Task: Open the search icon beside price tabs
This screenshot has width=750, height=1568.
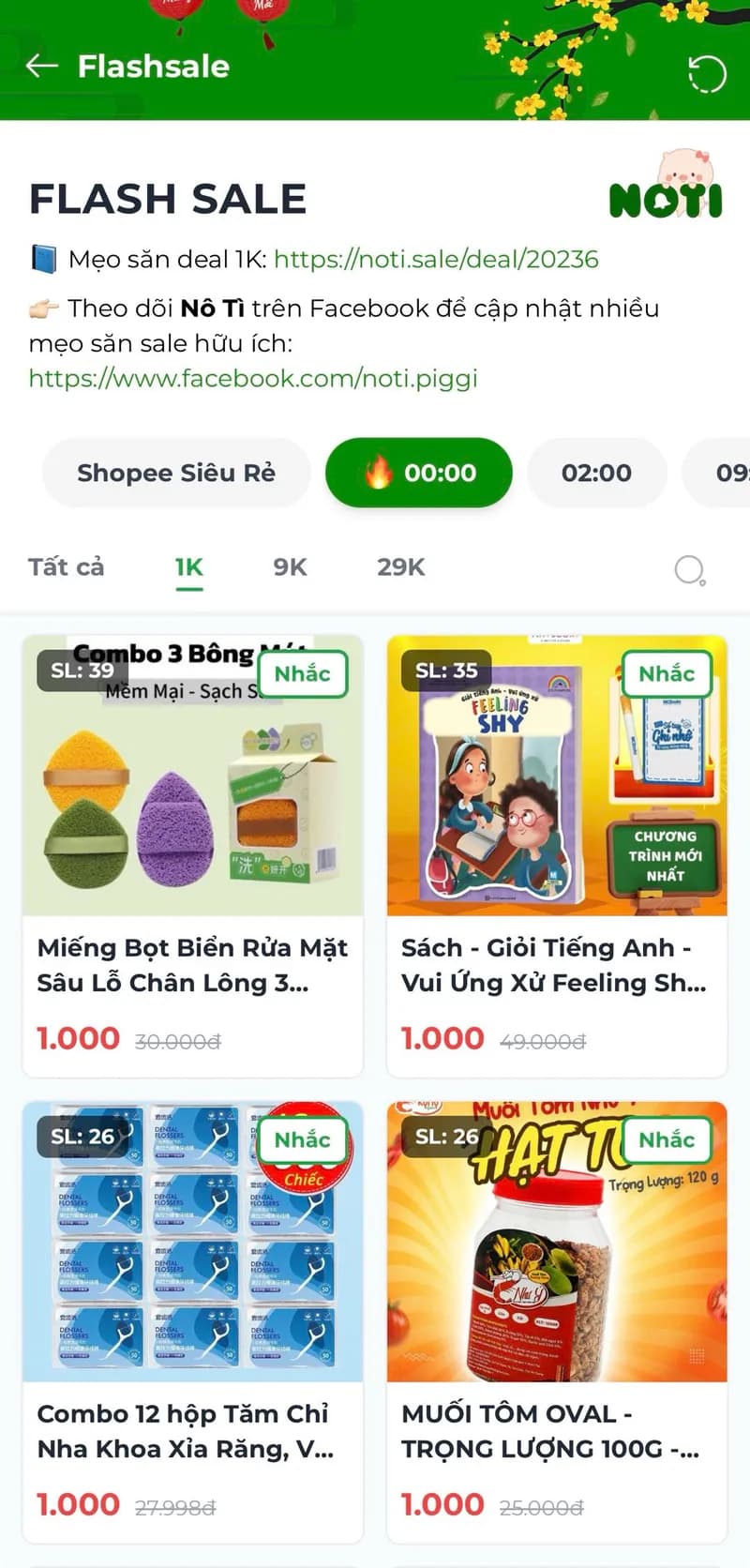Action: [690, 569]
